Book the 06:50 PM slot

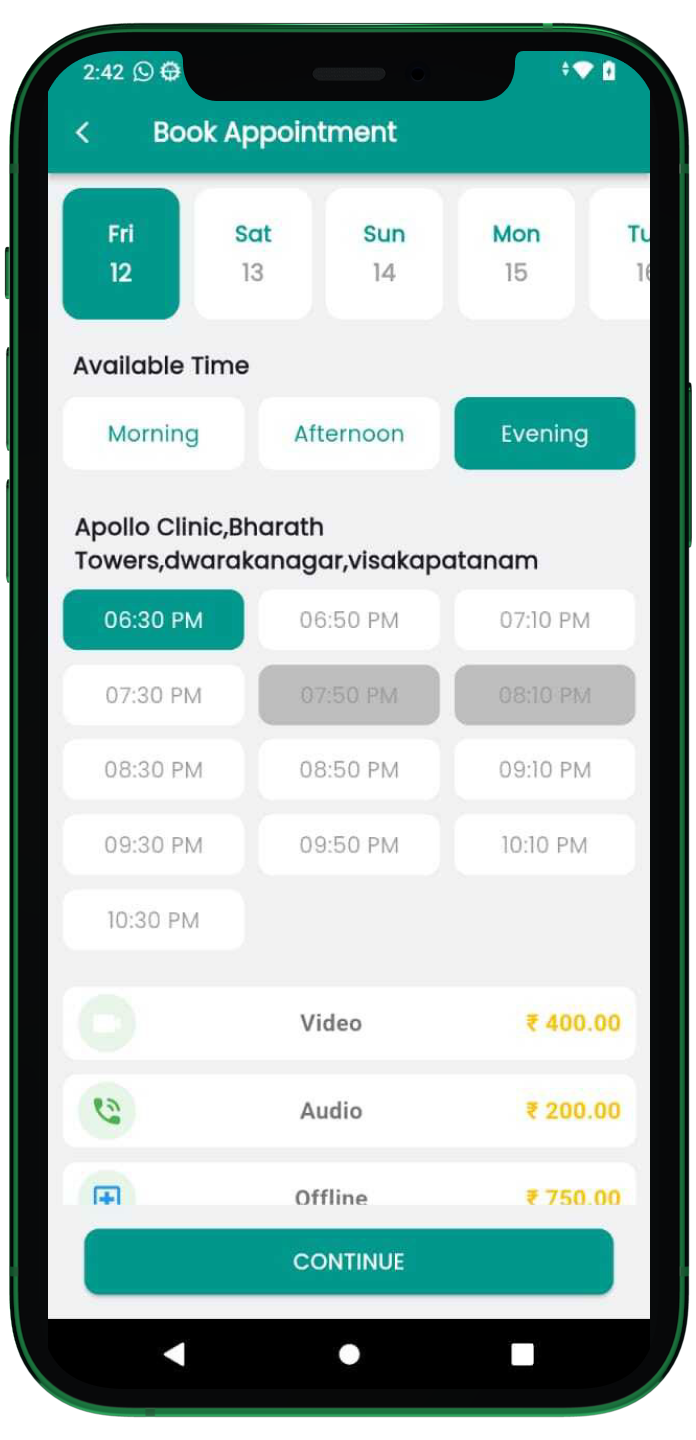click(x=349, y=620)
